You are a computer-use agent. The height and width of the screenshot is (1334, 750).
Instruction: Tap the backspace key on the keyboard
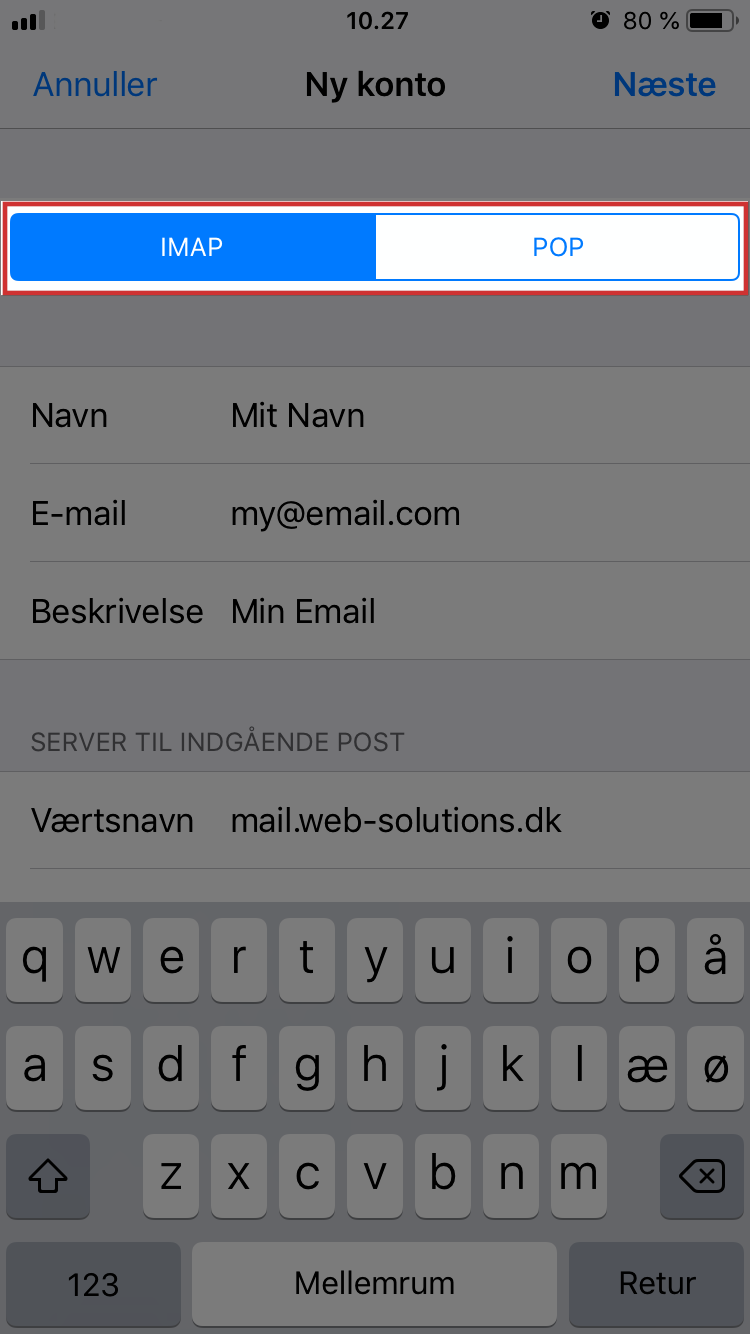pos(704,1174)
